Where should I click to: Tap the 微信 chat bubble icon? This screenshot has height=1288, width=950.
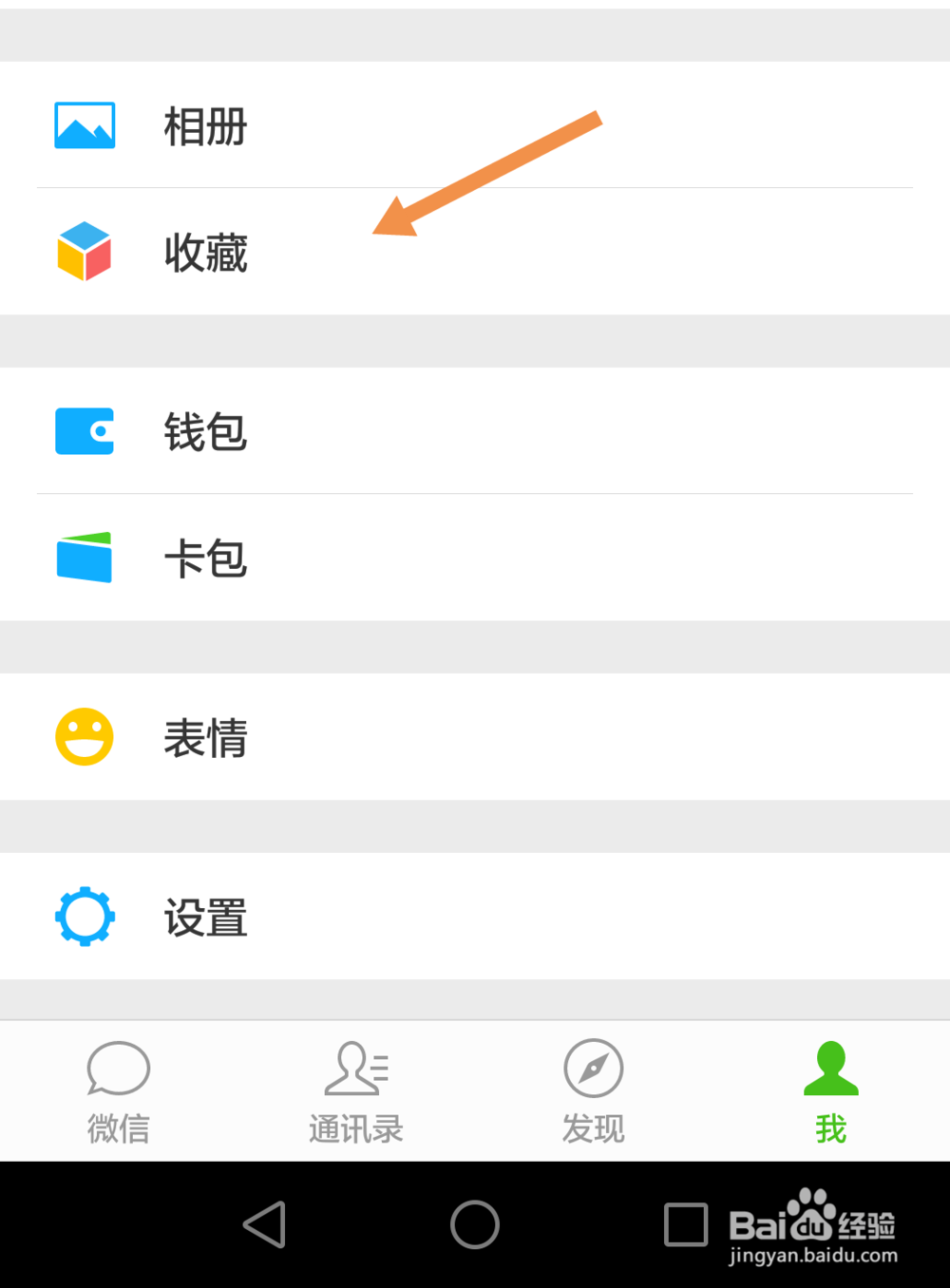[x=118, y=1069]
